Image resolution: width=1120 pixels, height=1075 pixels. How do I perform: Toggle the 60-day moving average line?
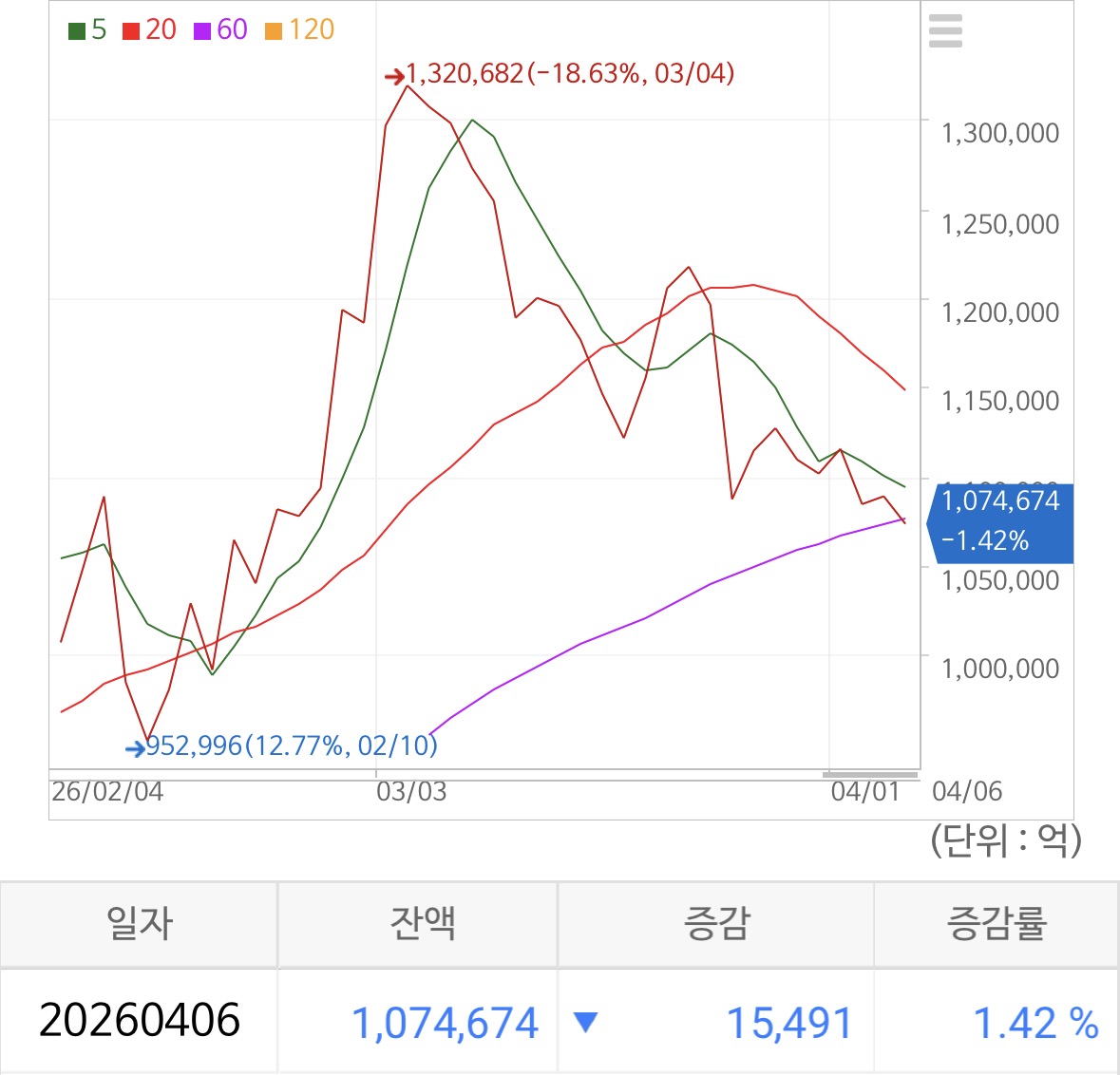[220, 30]
